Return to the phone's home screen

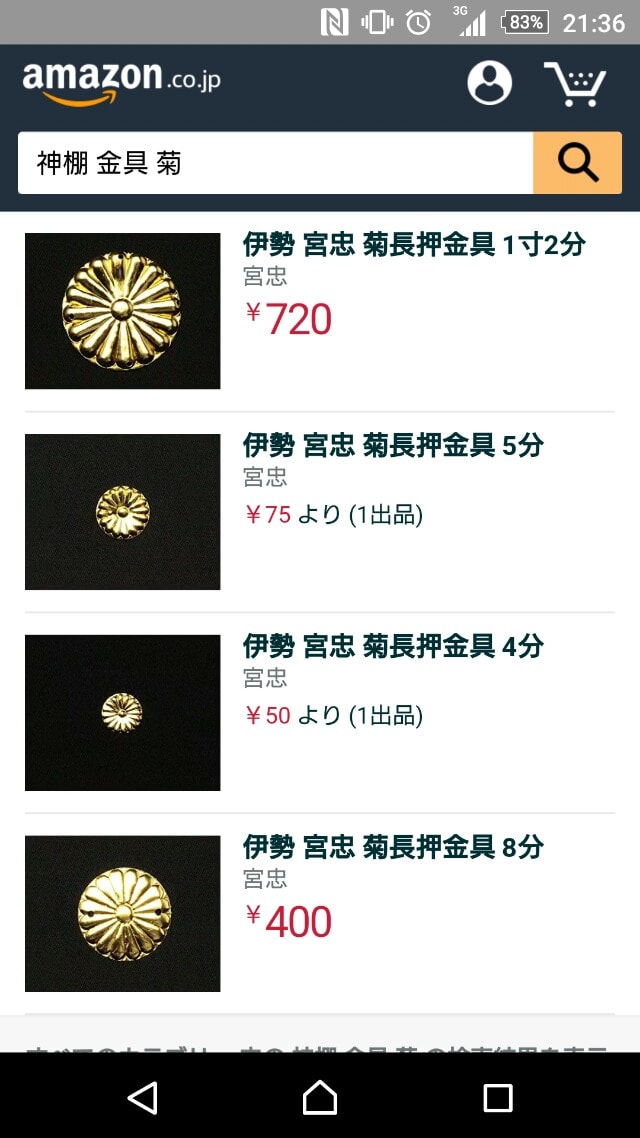(x=320, y=1097)
